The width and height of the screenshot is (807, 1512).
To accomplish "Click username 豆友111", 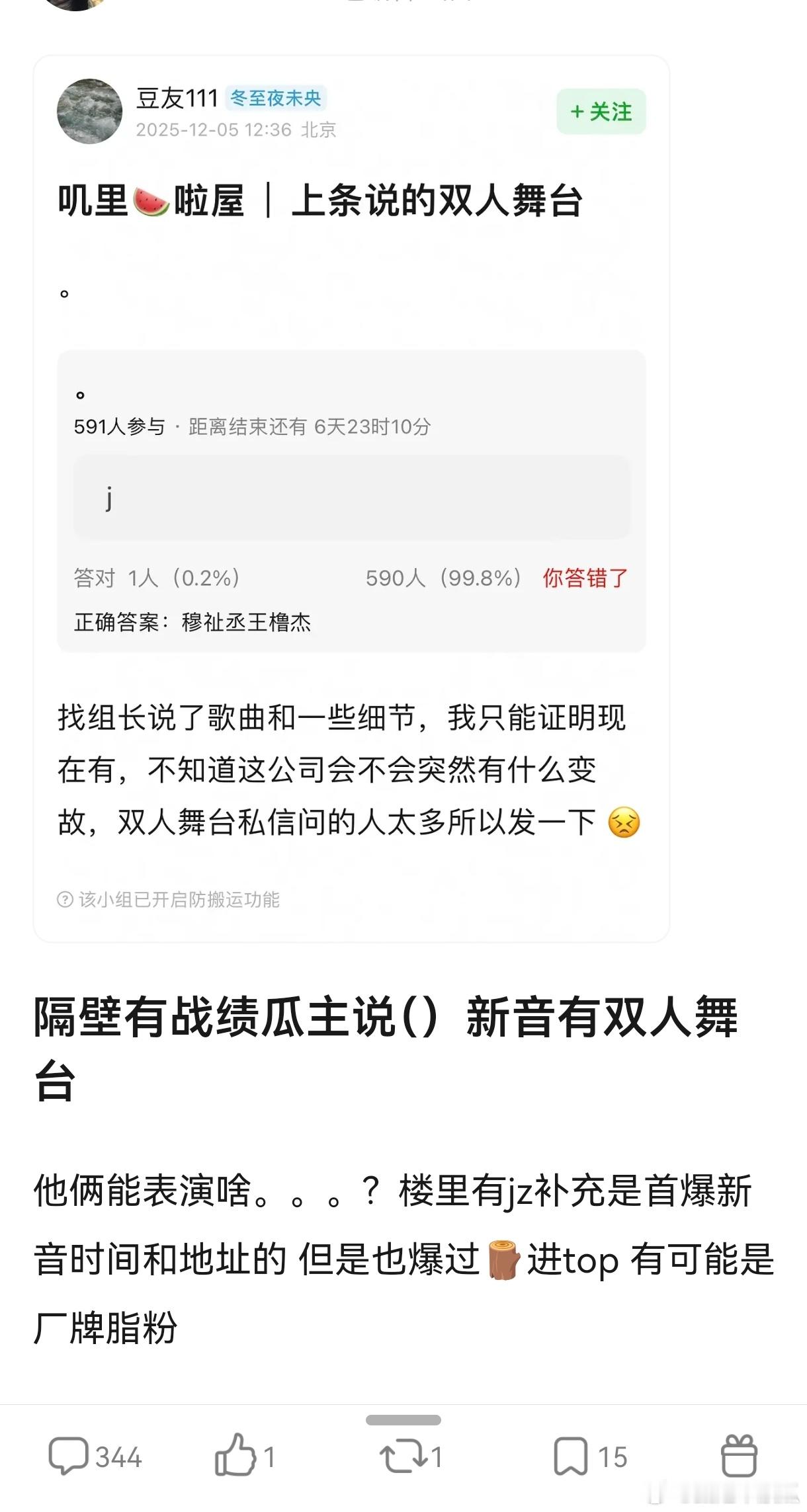I will (x=175, y=97).
